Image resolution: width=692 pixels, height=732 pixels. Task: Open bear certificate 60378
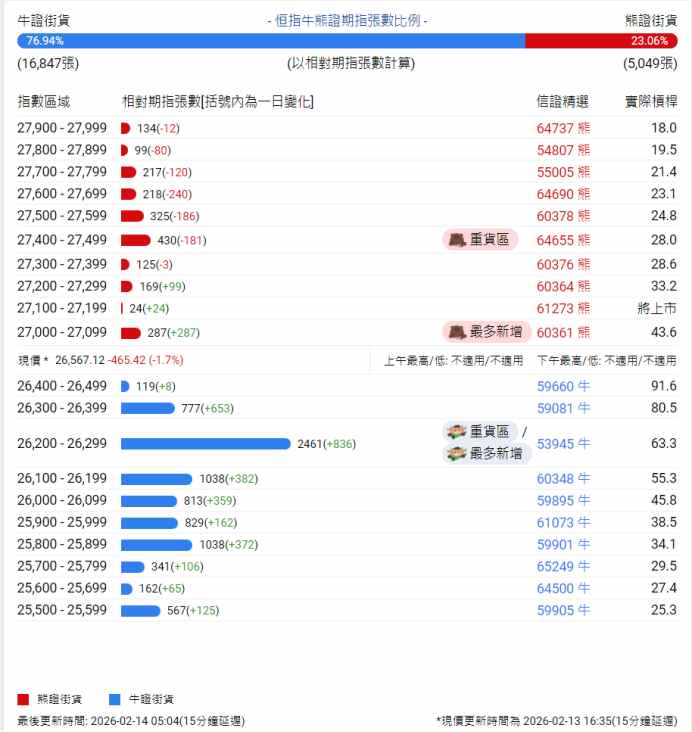(562, 216)
